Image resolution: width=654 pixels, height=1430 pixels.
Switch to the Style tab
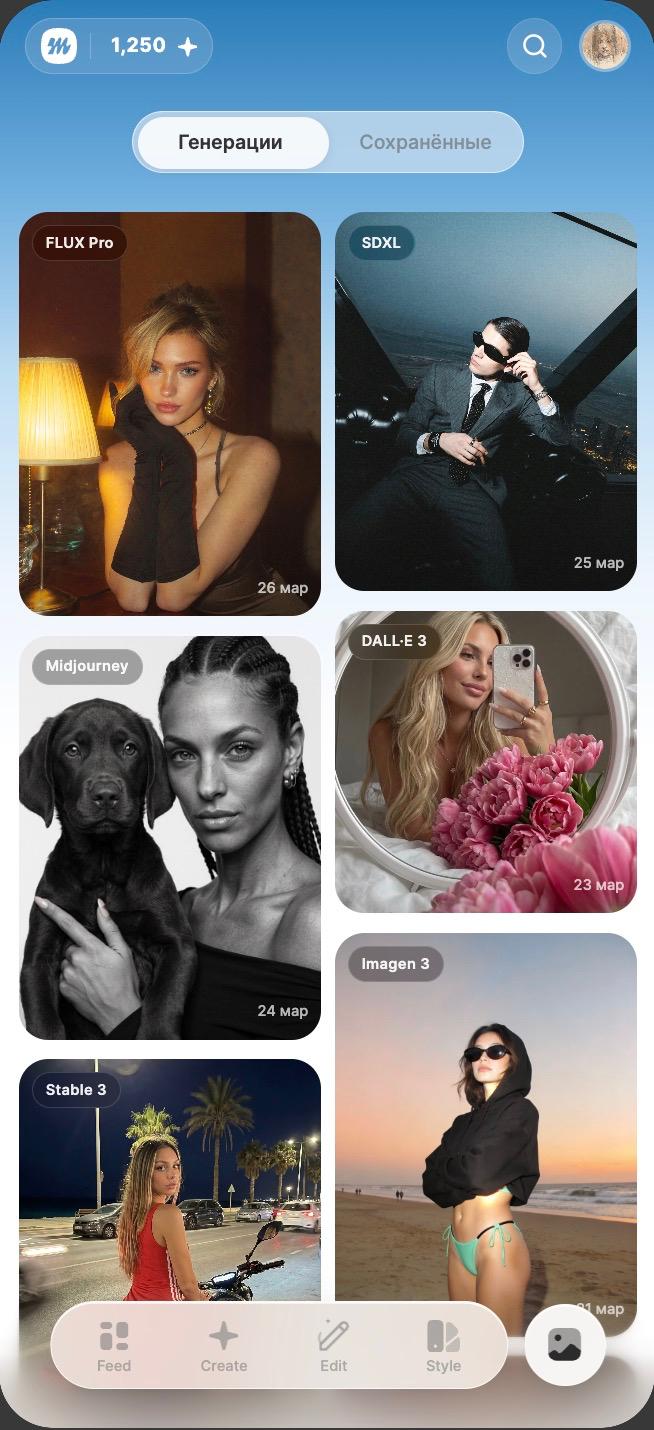[x=443, y=1345]
